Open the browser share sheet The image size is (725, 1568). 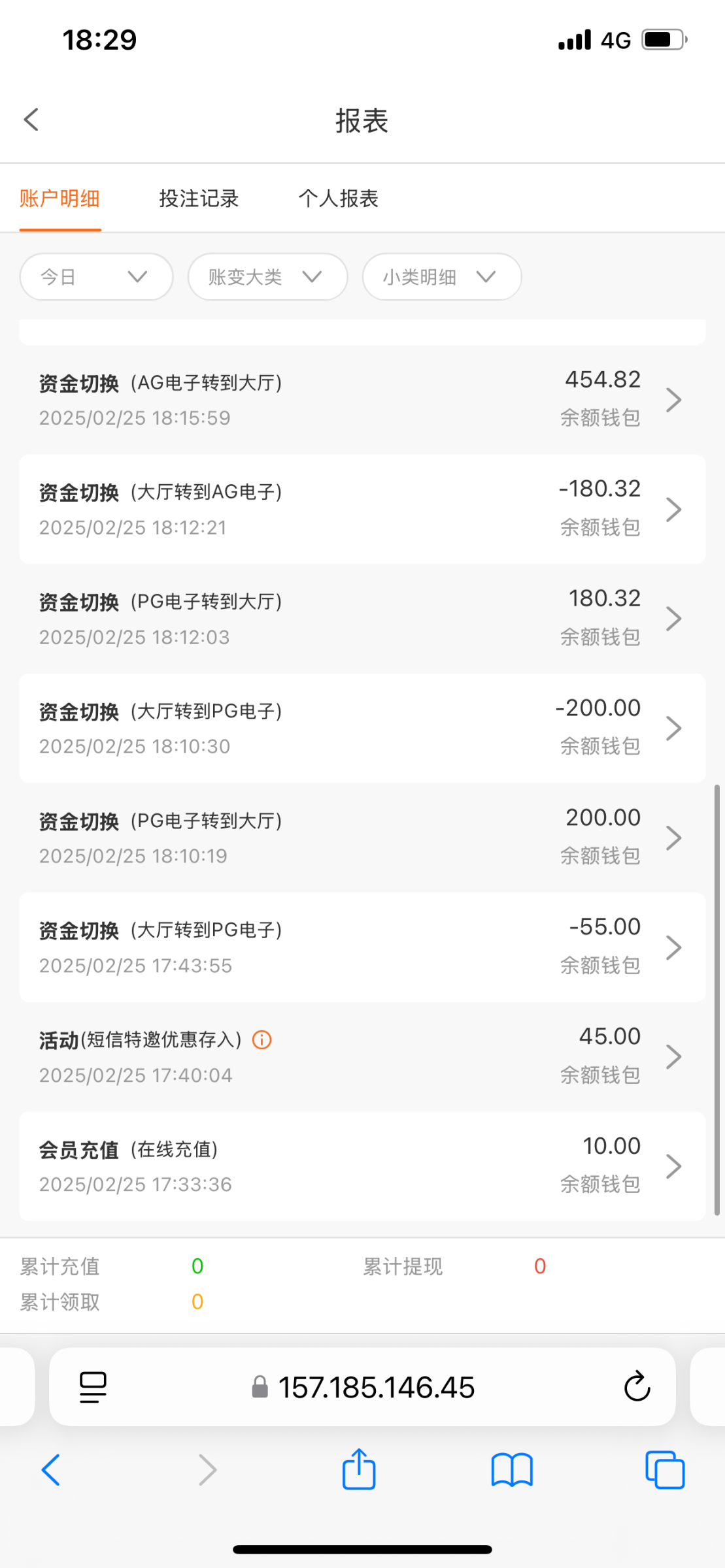pos(359,1470)
